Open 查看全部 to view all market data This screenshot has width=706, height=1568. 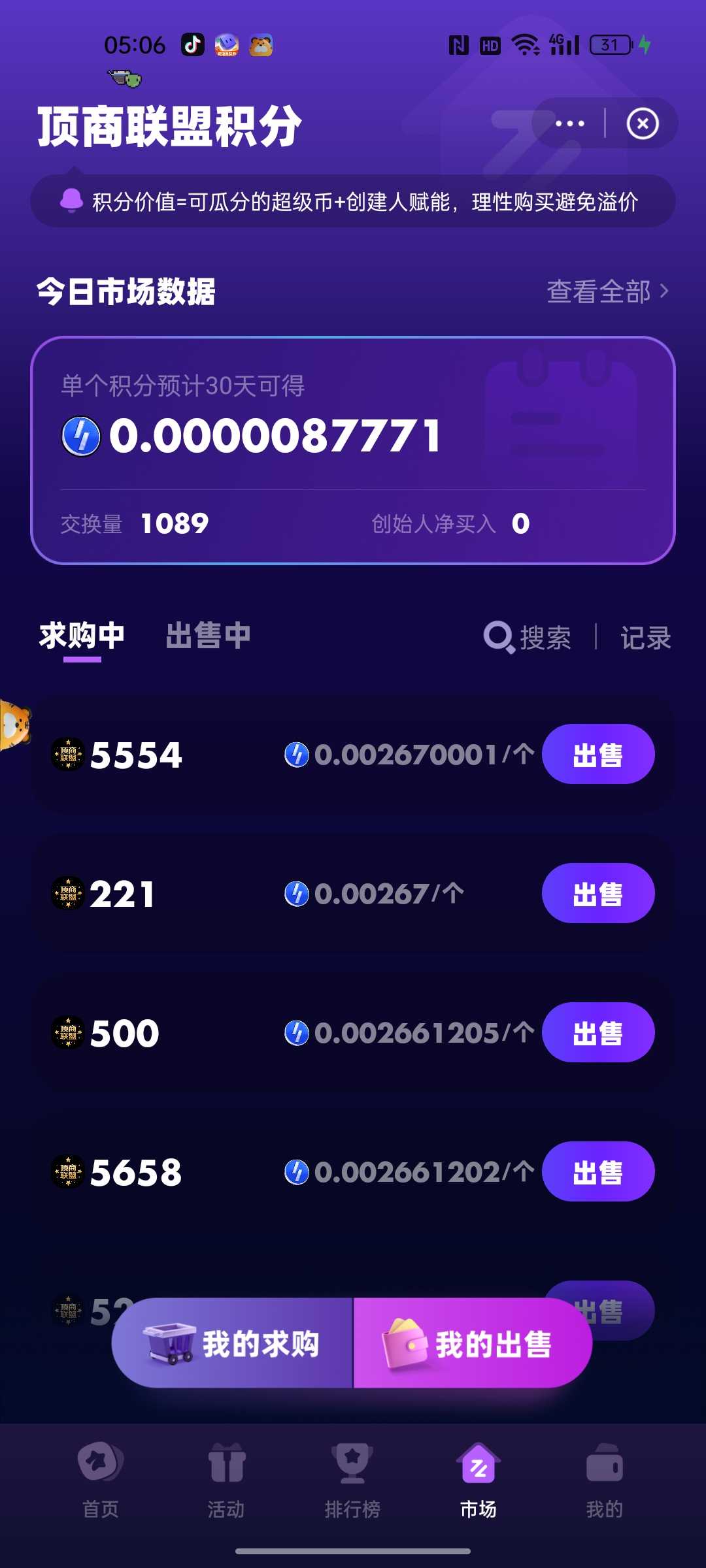(x=599, y=293)
